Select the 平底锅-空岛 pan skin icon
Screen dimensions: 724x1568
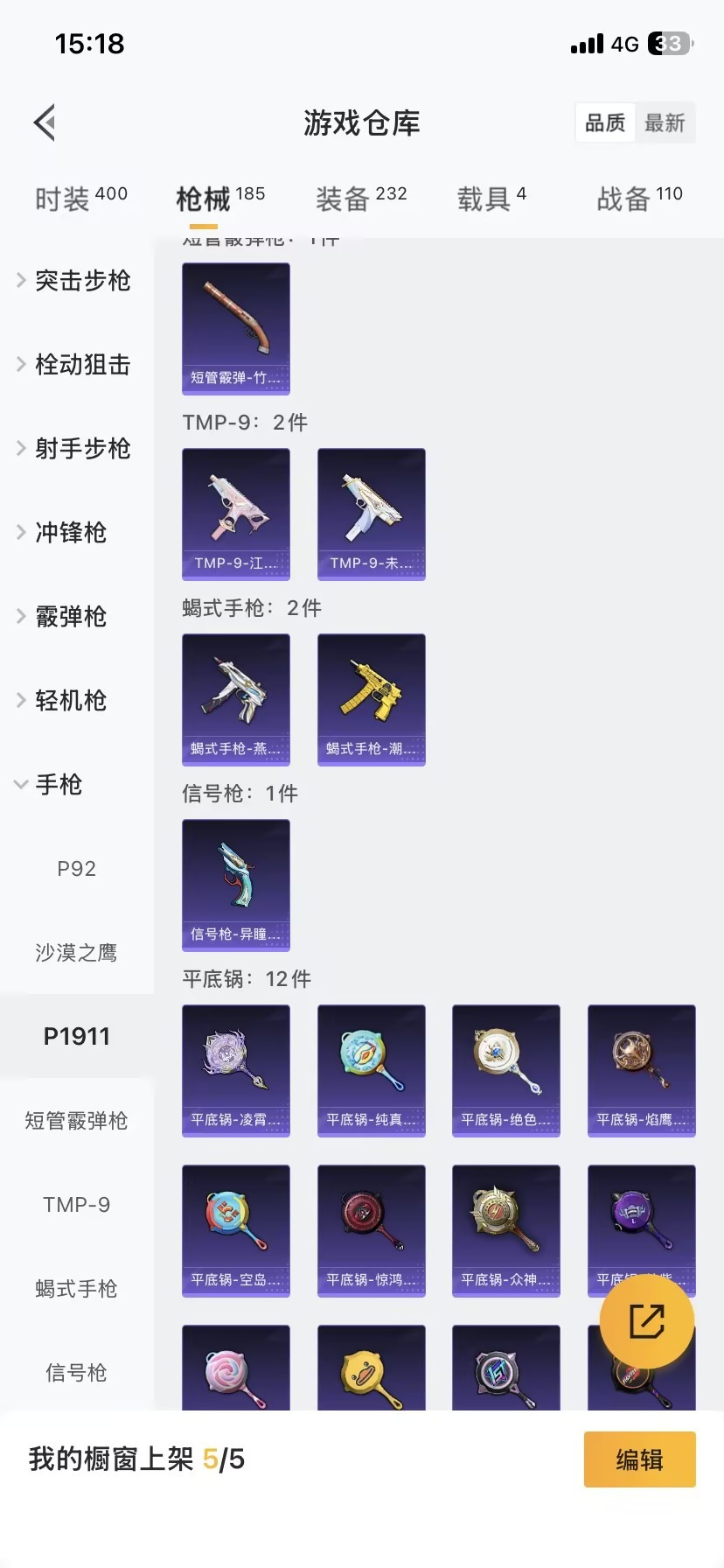pyautogui.click(x=235, y=1230)
